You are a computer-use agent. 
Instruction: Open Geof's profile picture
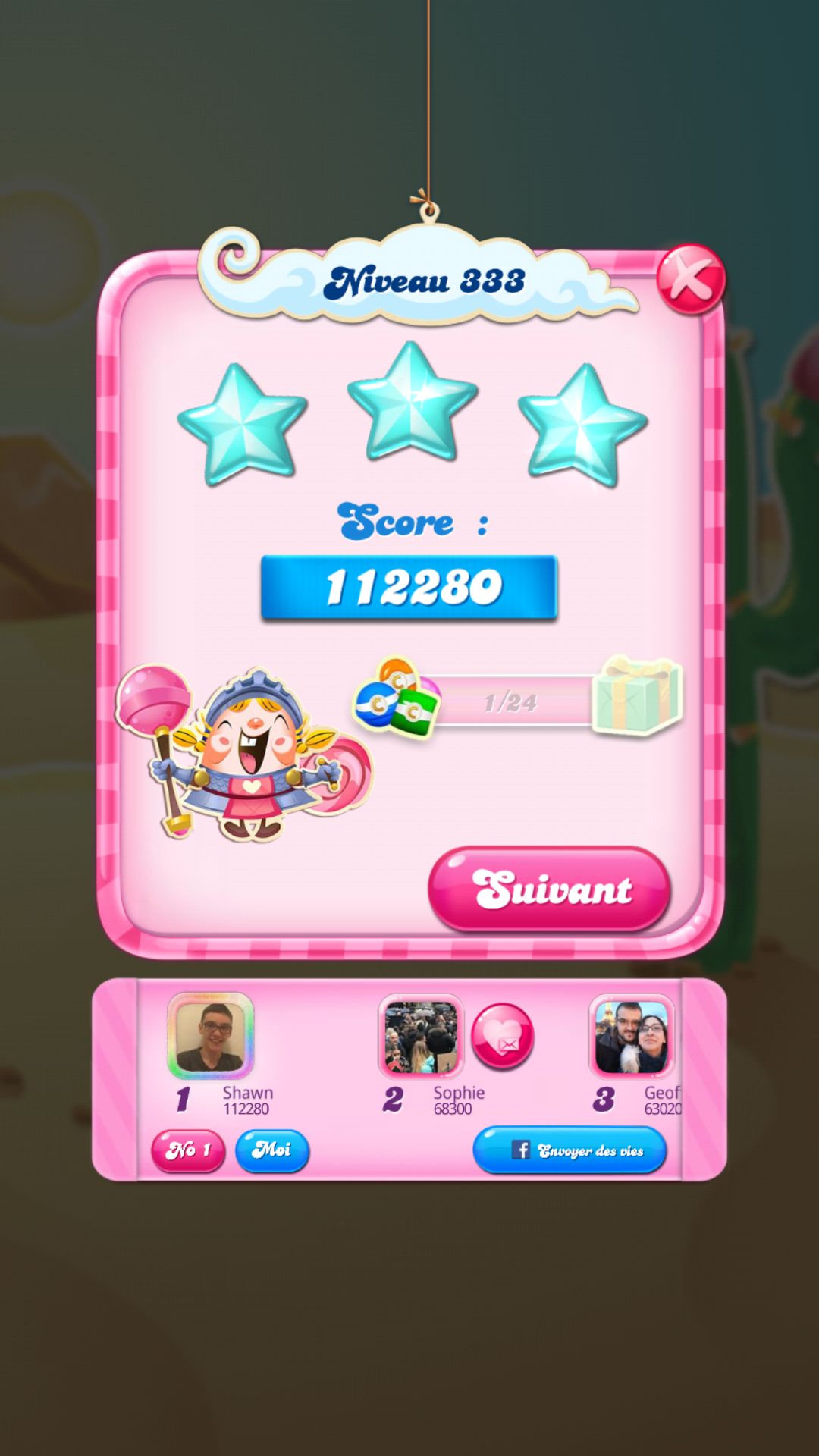[x=632, y=1036]
